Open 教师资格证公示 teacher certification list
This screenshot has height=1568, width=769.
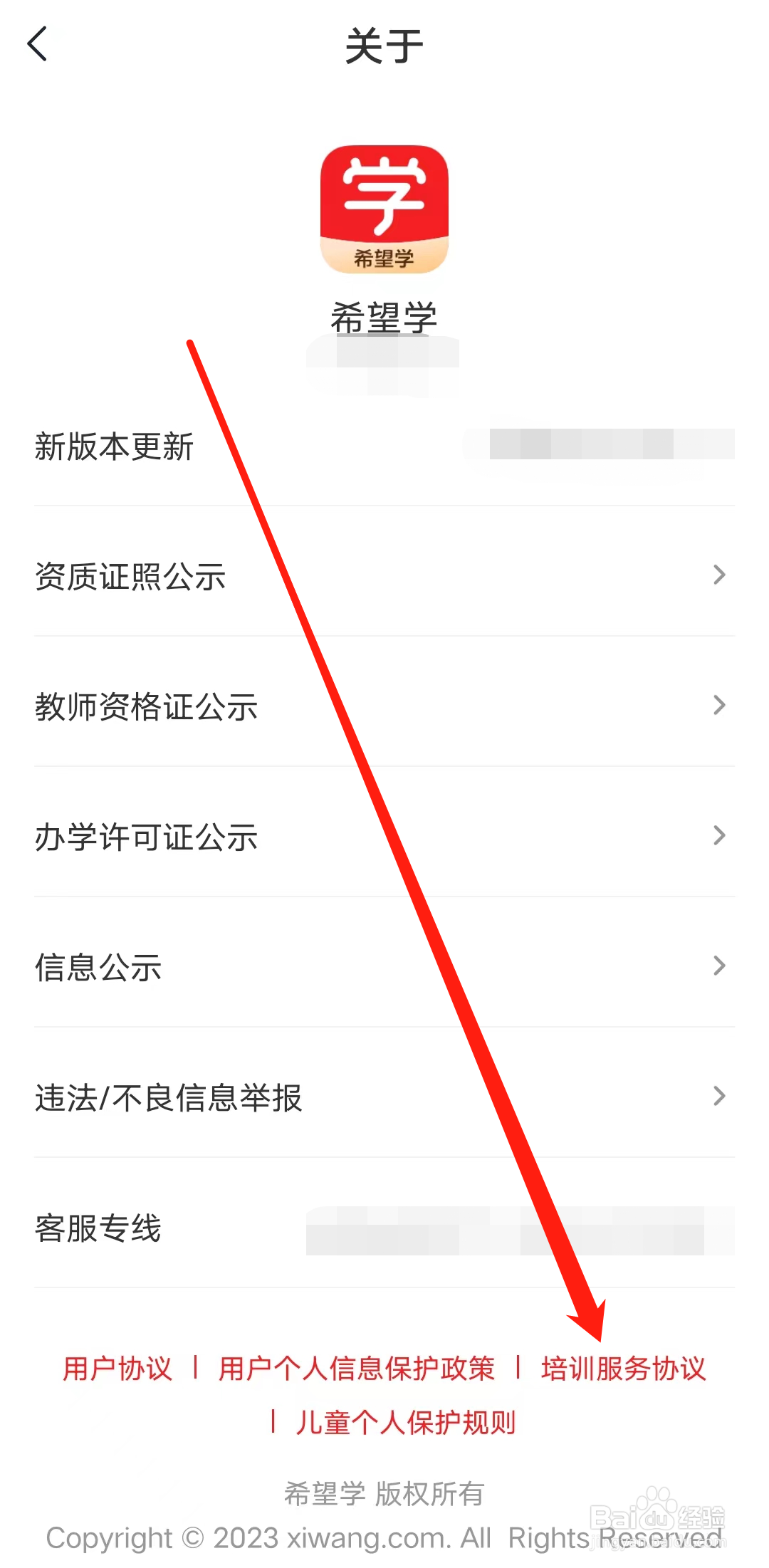pyautogui.click(x=147, y=707)
